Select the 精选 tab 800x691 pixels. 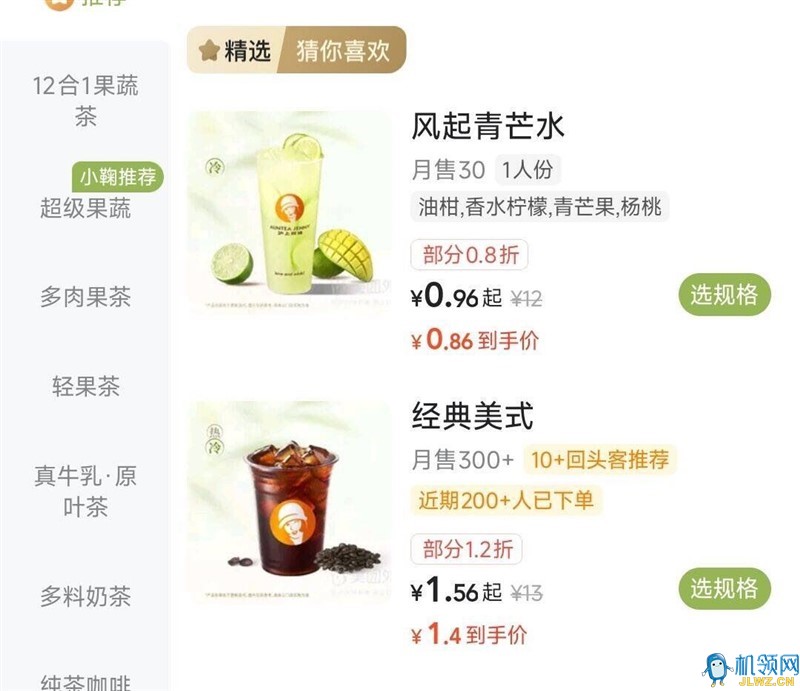pyautogui.click(x=236, y=50)
